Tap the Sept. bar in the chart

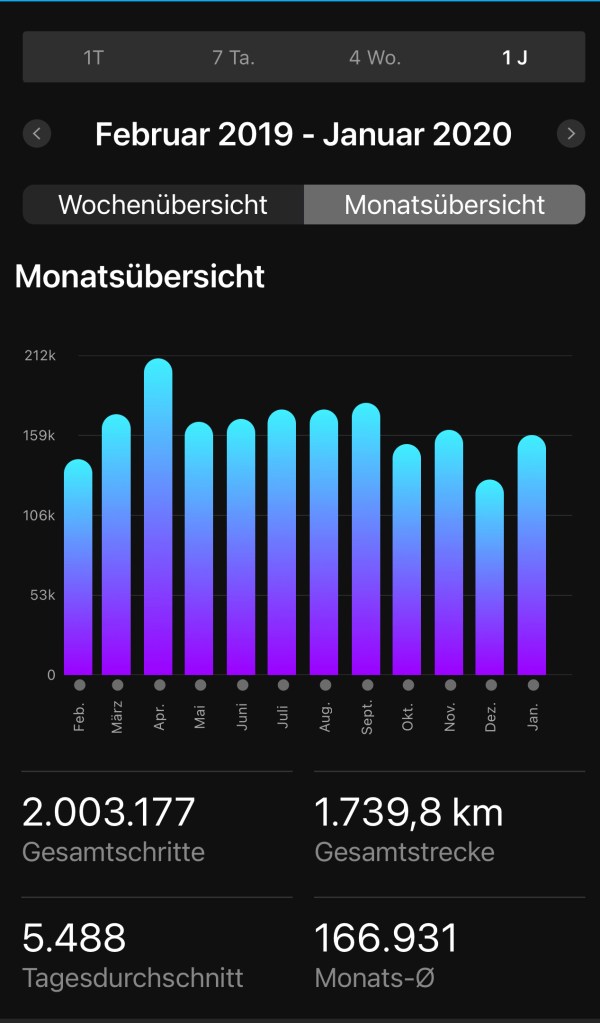367,539
